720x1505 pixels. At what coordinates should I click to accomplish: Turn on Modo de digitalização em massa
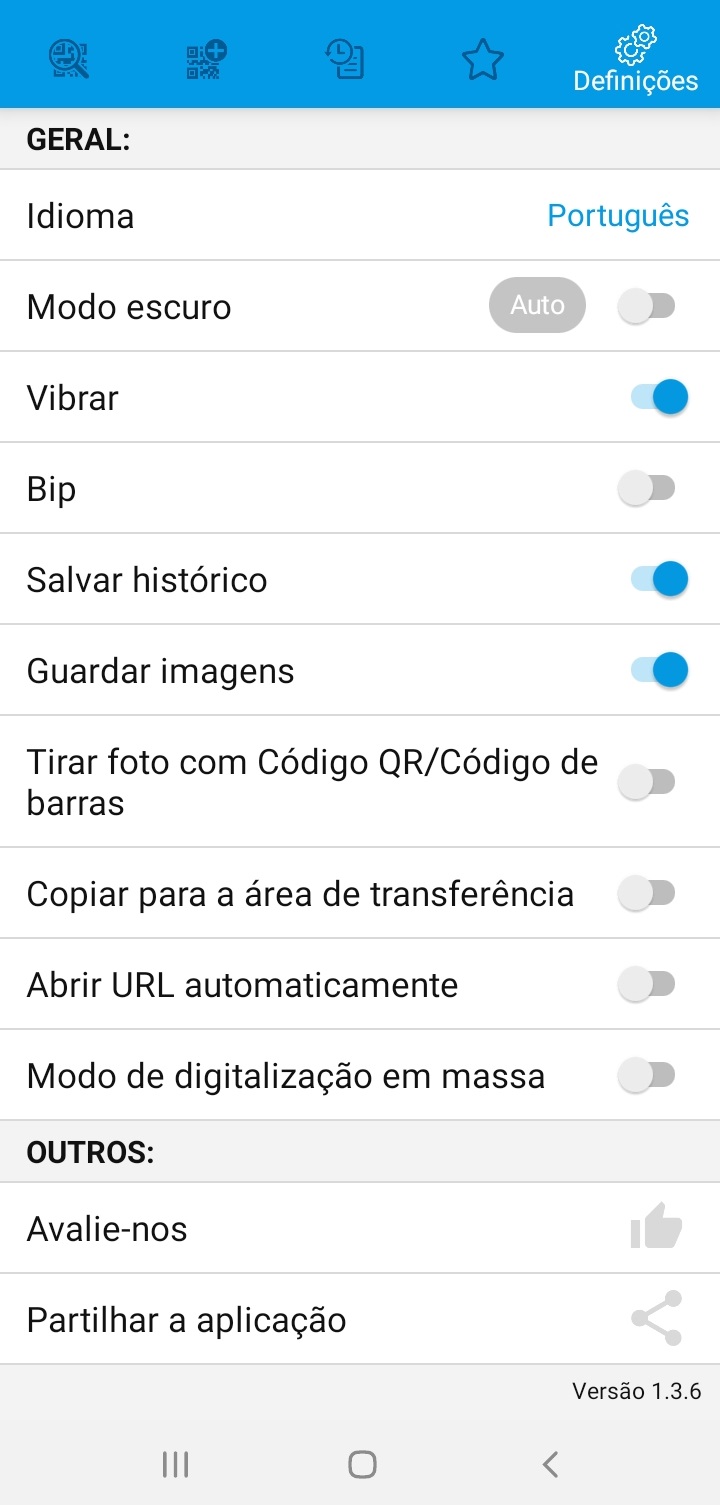(647, 1076)
